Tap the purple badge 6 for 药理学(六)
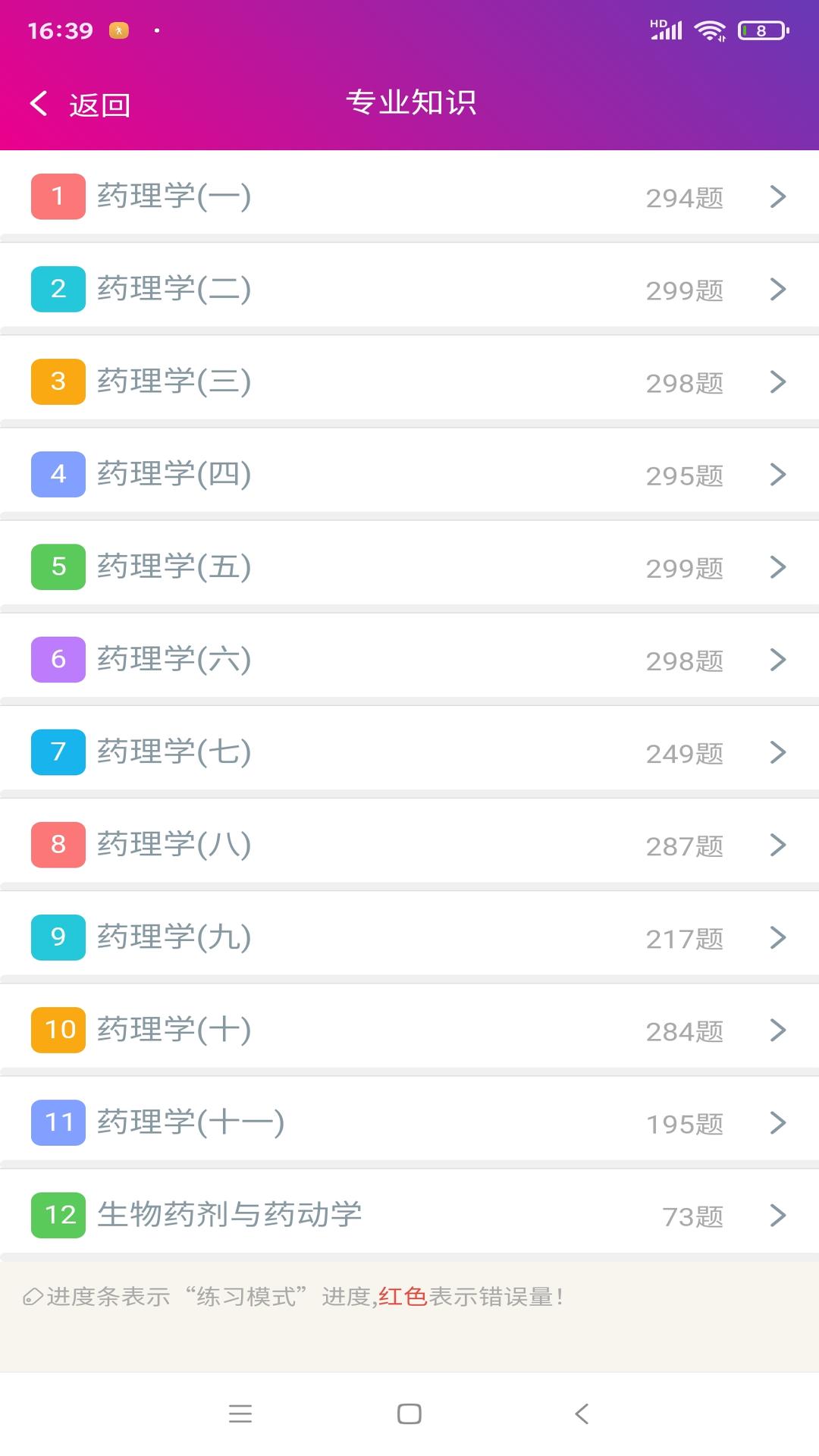819x1456 pixels. click(57, 660)
